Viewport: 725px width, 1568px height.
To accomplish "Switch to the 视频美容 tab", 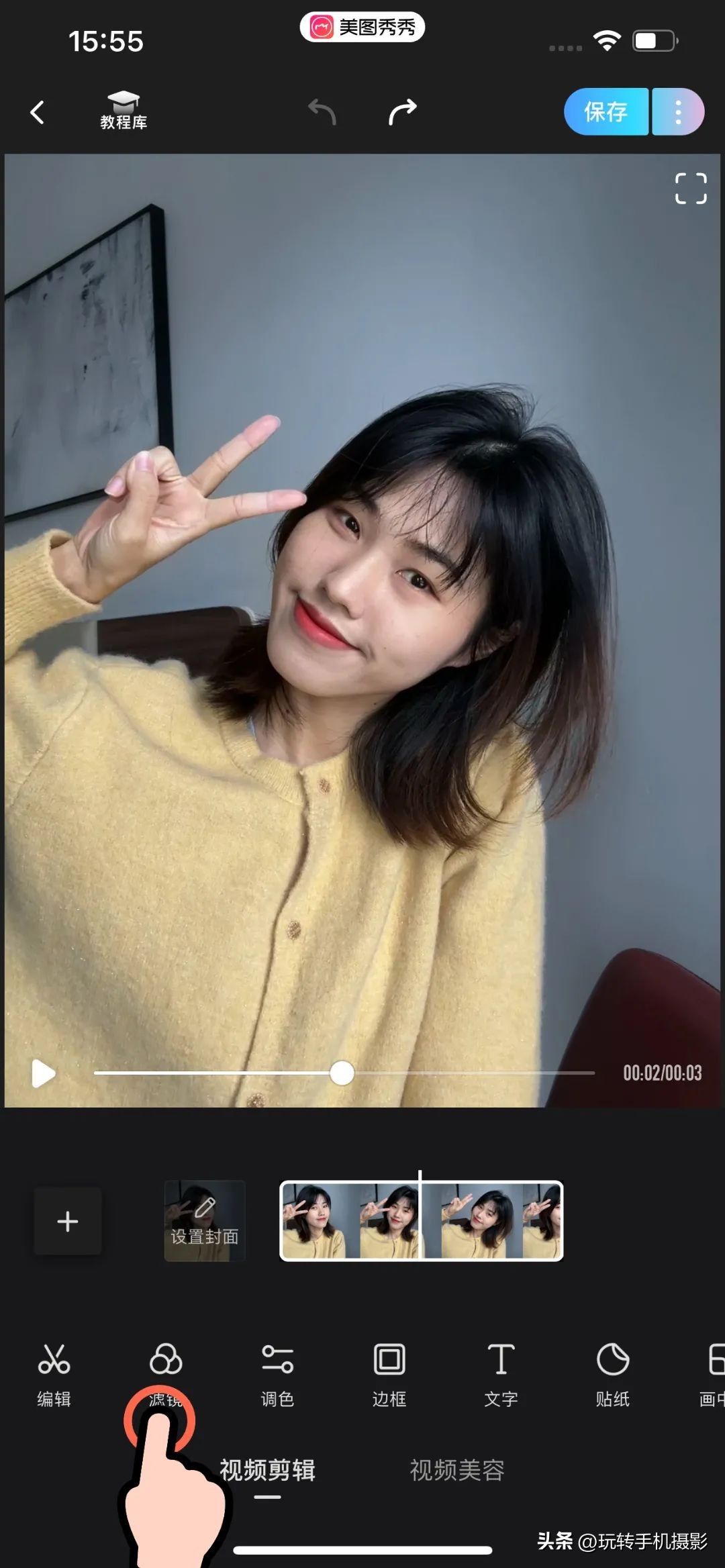I will 458,1470.
